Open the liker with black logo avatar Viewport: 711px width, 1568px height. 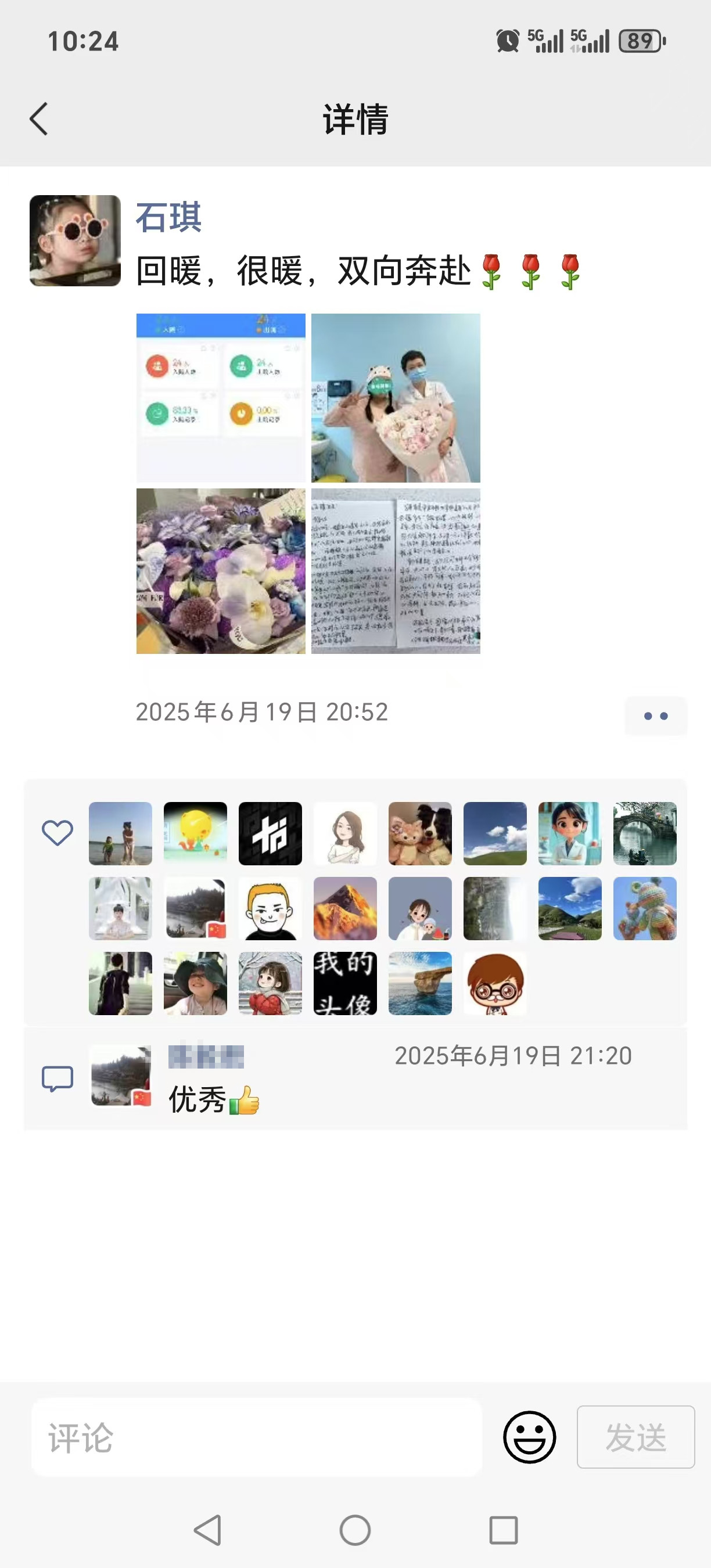pyautogui.click(x=270, y=833)
